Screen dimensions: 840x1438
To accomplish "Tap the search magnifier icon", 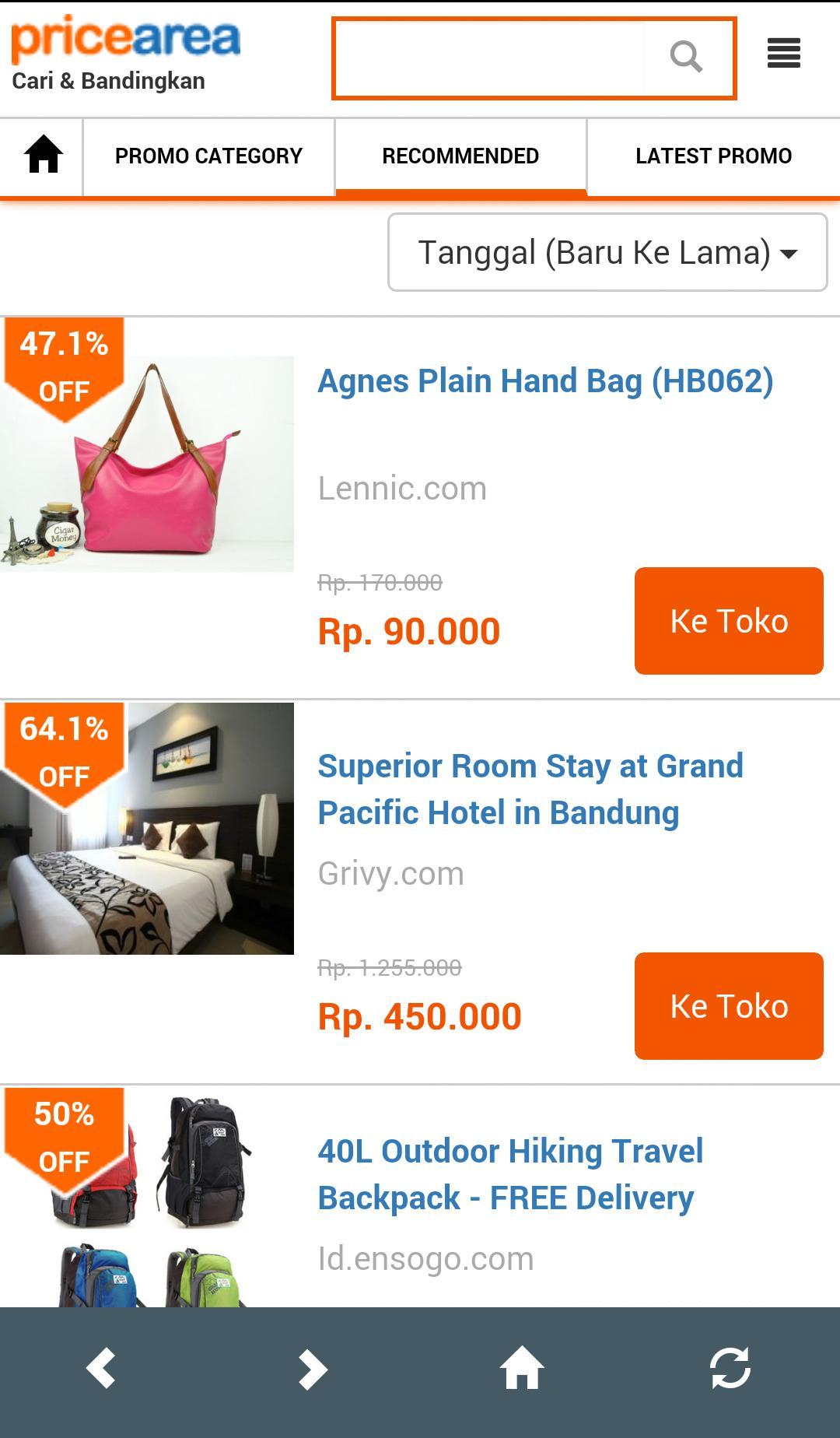I will (687, 56).
